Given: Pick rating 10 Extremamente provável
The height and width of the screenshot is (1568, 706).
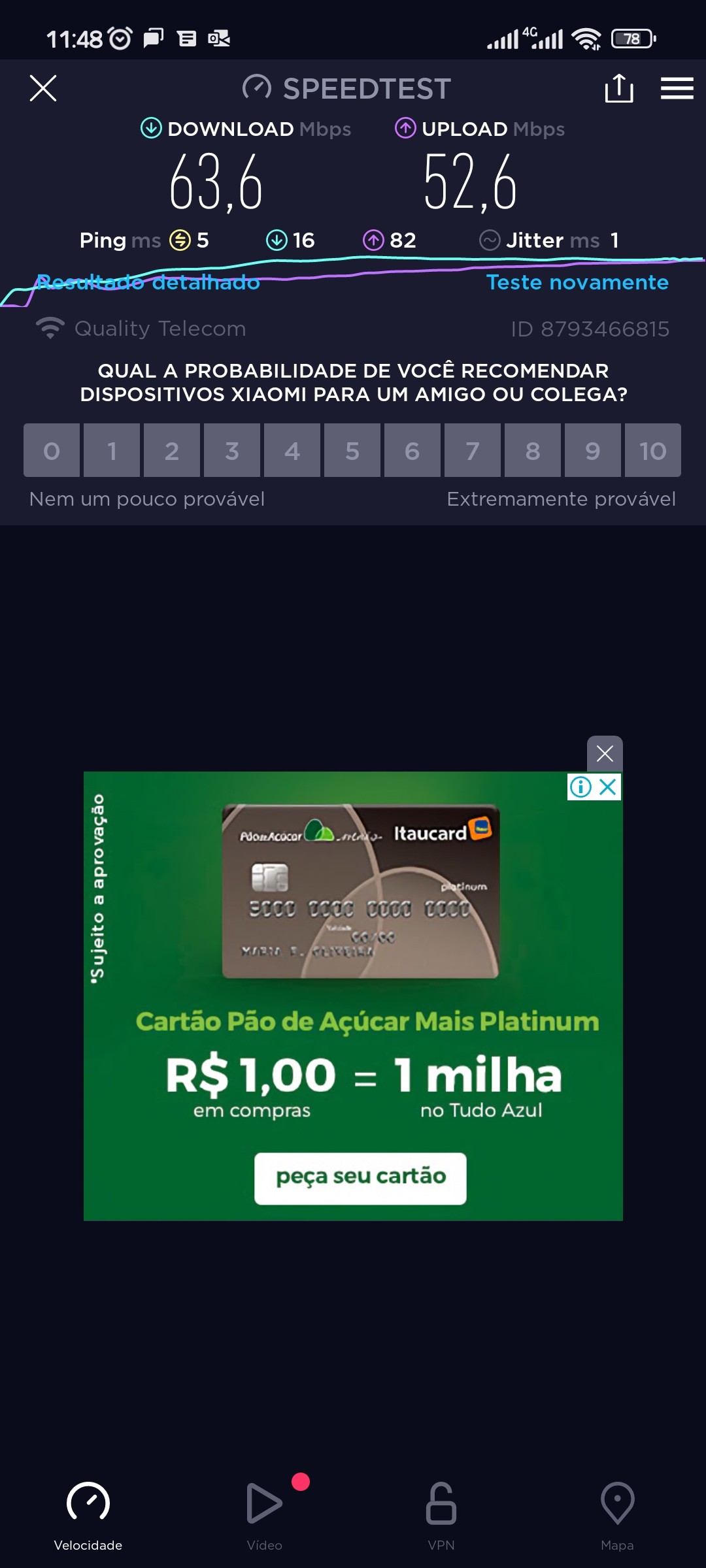Looking at the screenshot, I should coord(652,451).
